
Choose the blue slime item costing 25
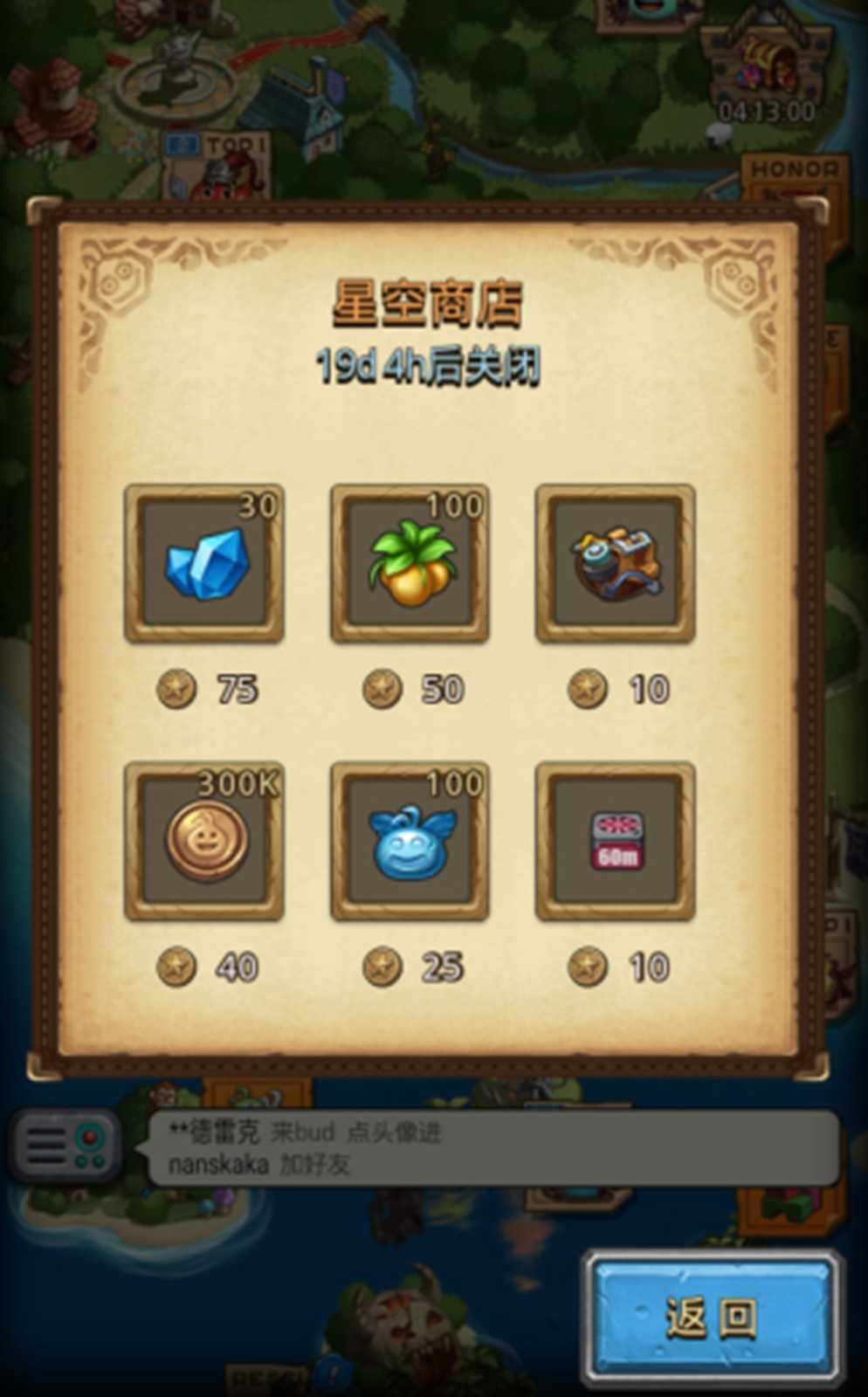coord(410,841)
